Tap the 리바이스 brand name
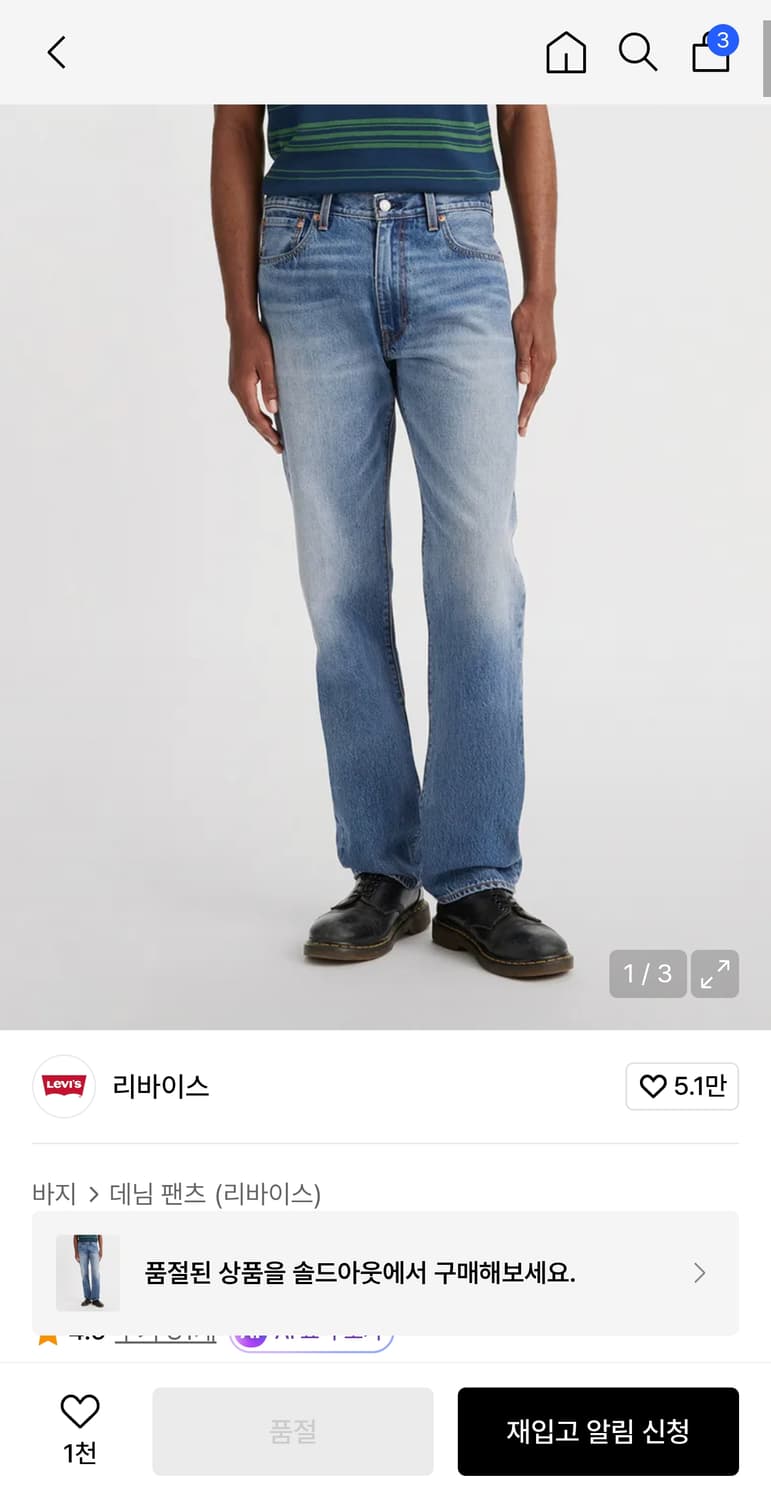The height and width of the screenshot is (1500, 771). [159, 1086]
